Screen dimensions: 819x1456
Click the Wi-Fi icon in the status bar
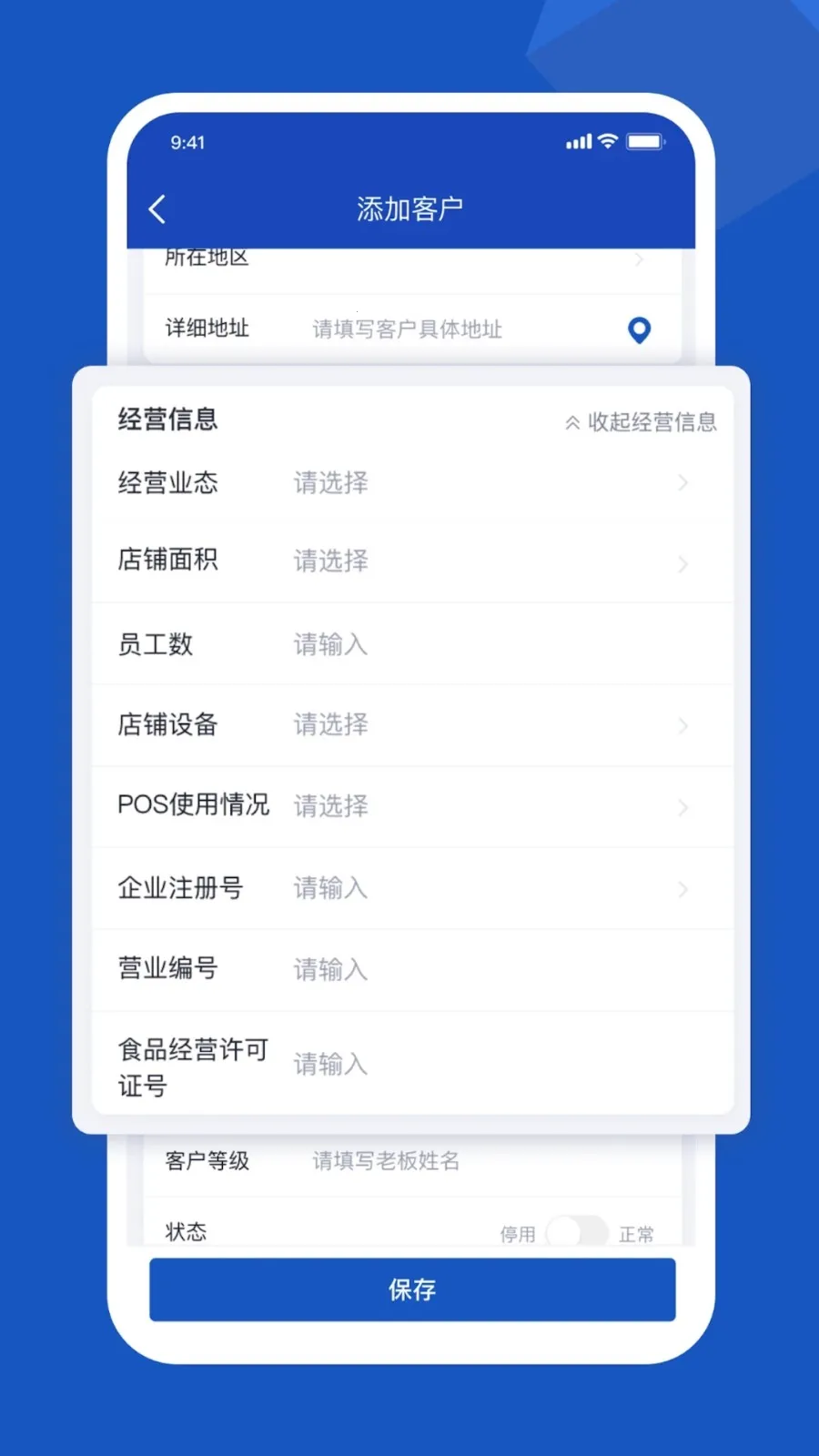607,142
